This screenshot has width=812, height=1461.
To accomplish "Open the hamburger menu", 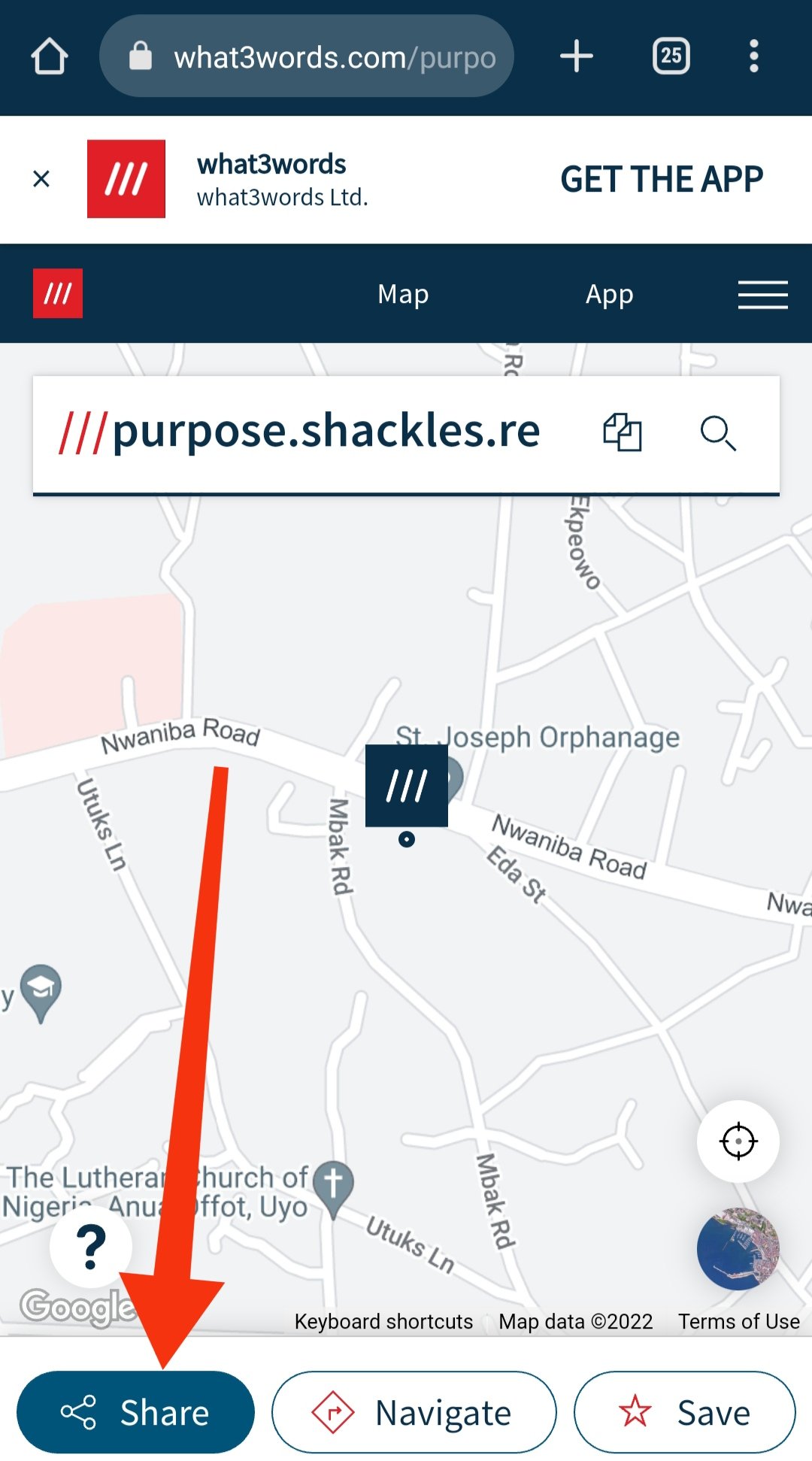I will (x=762, y=294).
